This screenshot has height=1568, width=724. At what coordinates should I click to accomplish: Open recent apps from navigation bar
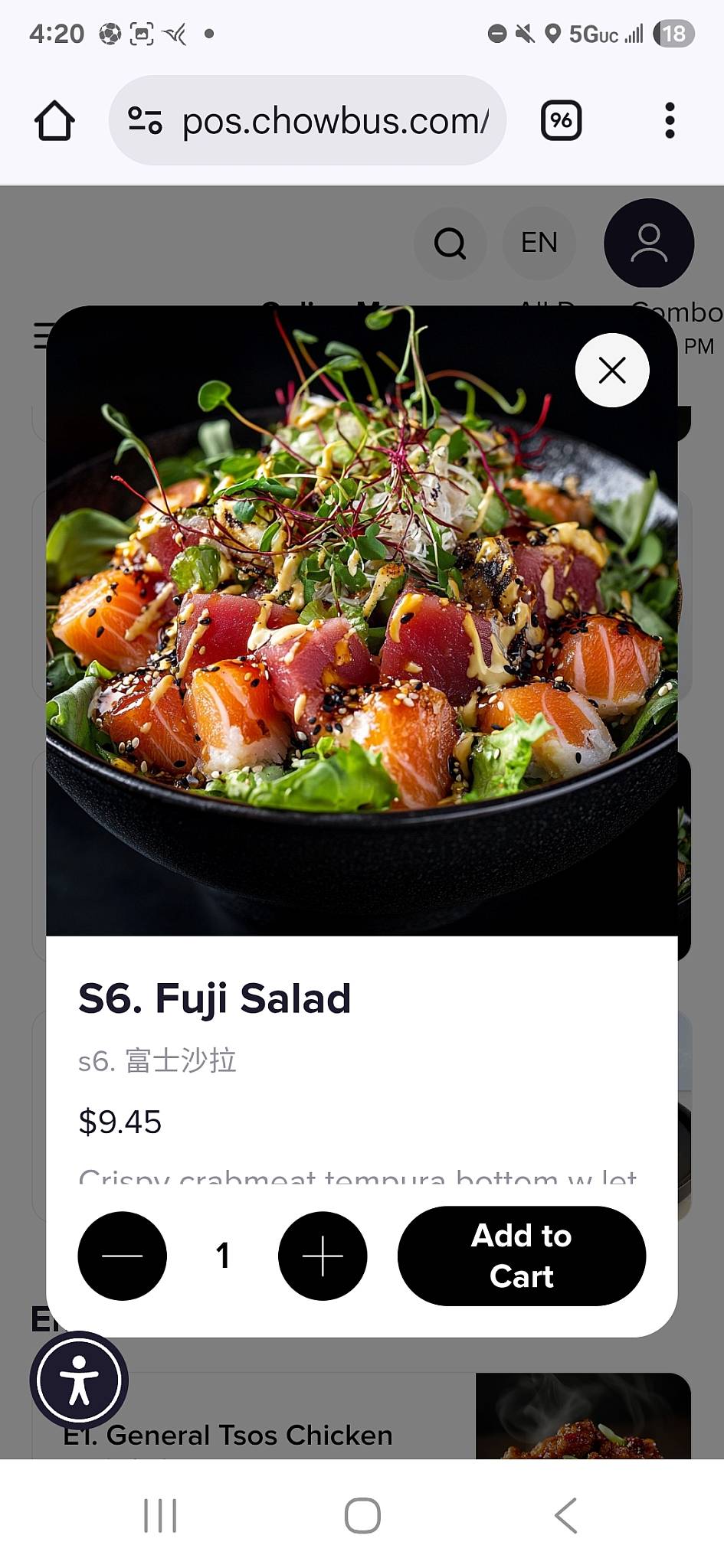pyautogui.click(x=160, y=1515)
